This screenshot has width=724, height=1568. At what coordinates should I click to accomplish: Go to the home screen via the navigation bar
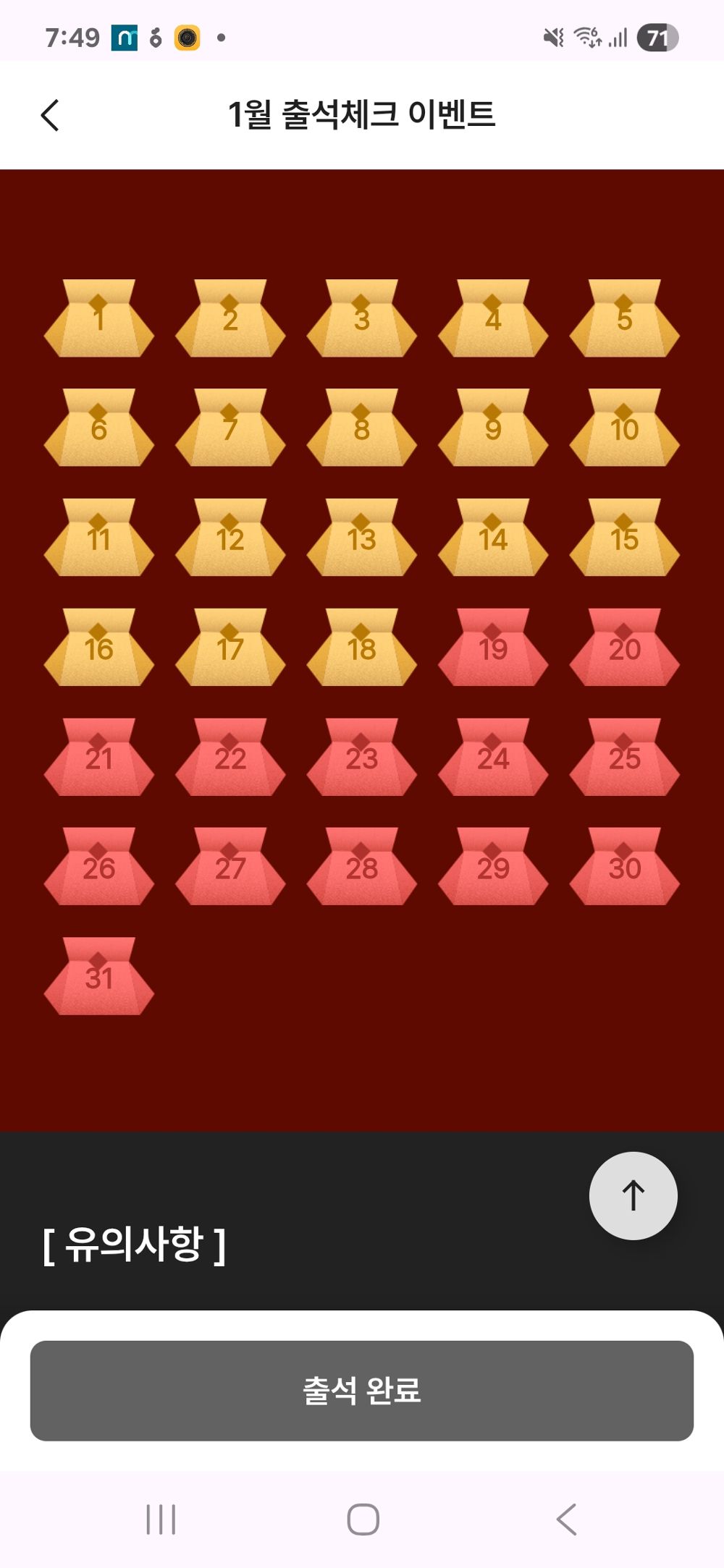[363, 1518]
